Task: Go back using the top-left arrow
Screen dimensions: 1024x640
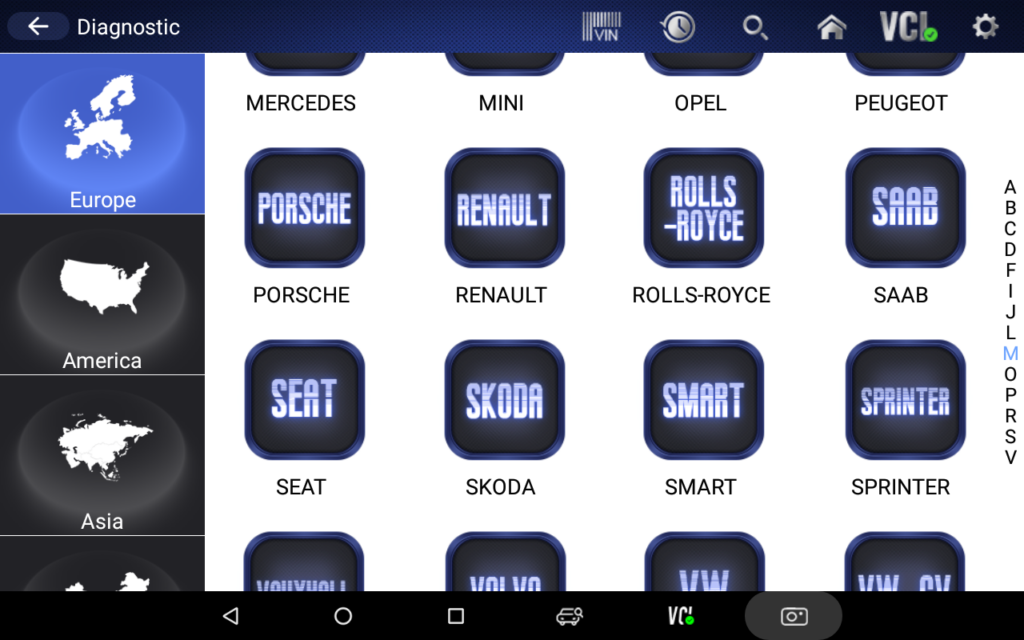Action: pyautogui.click(x=38, y=27)
